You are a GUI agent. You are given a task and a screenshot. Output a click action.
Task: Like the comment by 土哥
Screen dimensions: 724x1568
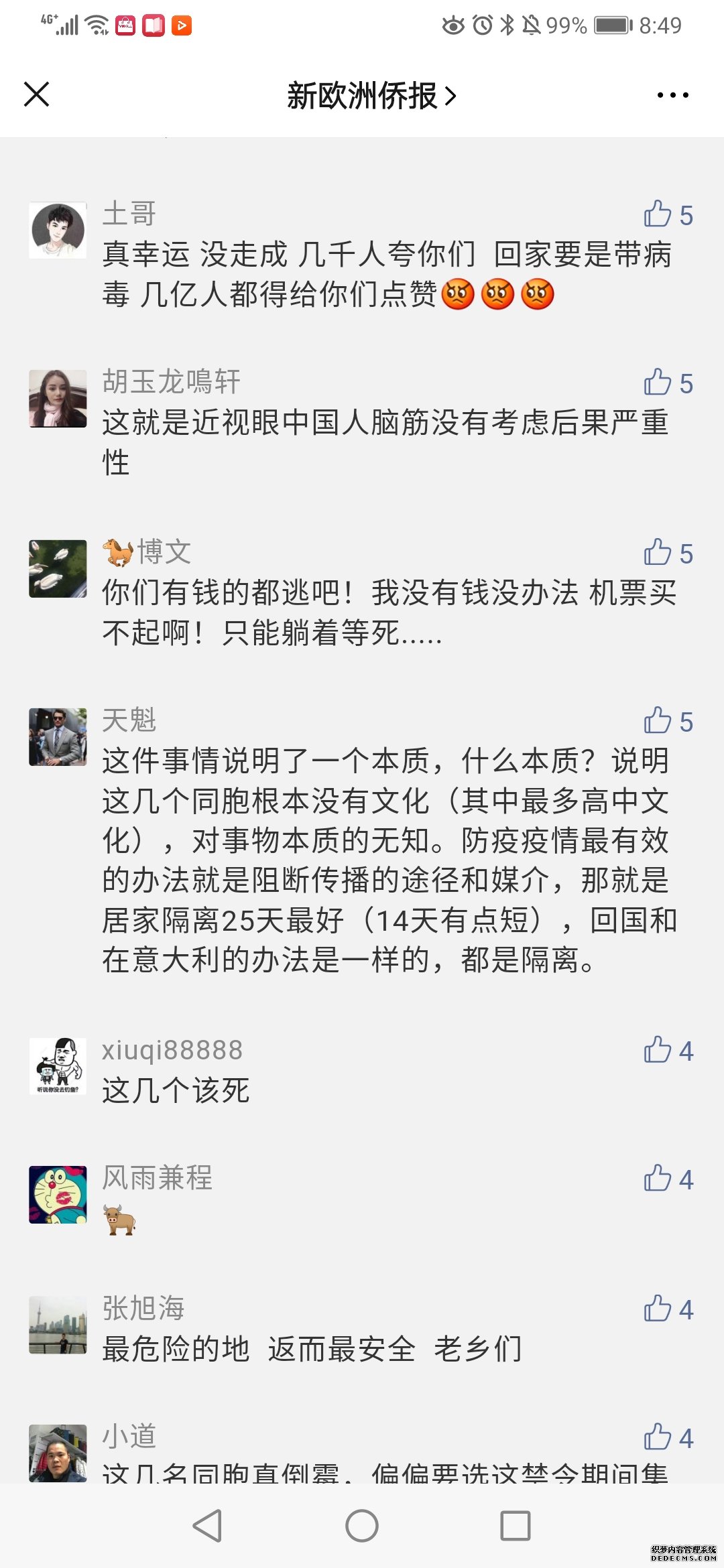click(x=668, y=215)
